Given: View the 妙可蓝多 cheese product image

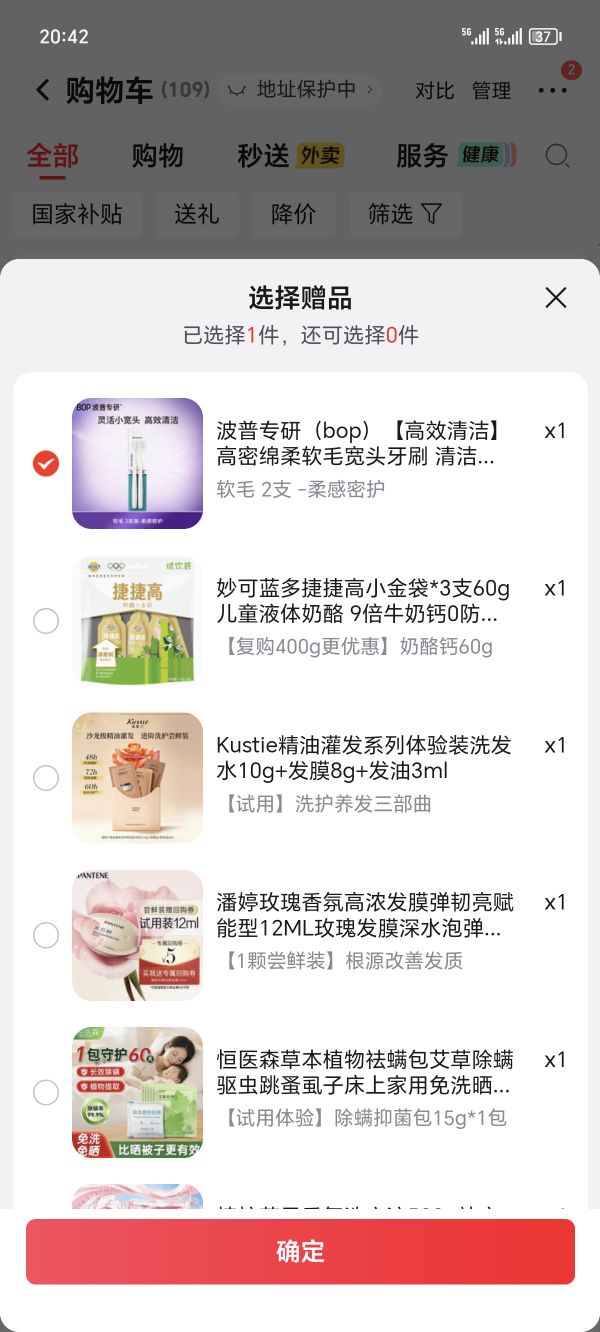Looking at the screenshot, I should 137,621.
